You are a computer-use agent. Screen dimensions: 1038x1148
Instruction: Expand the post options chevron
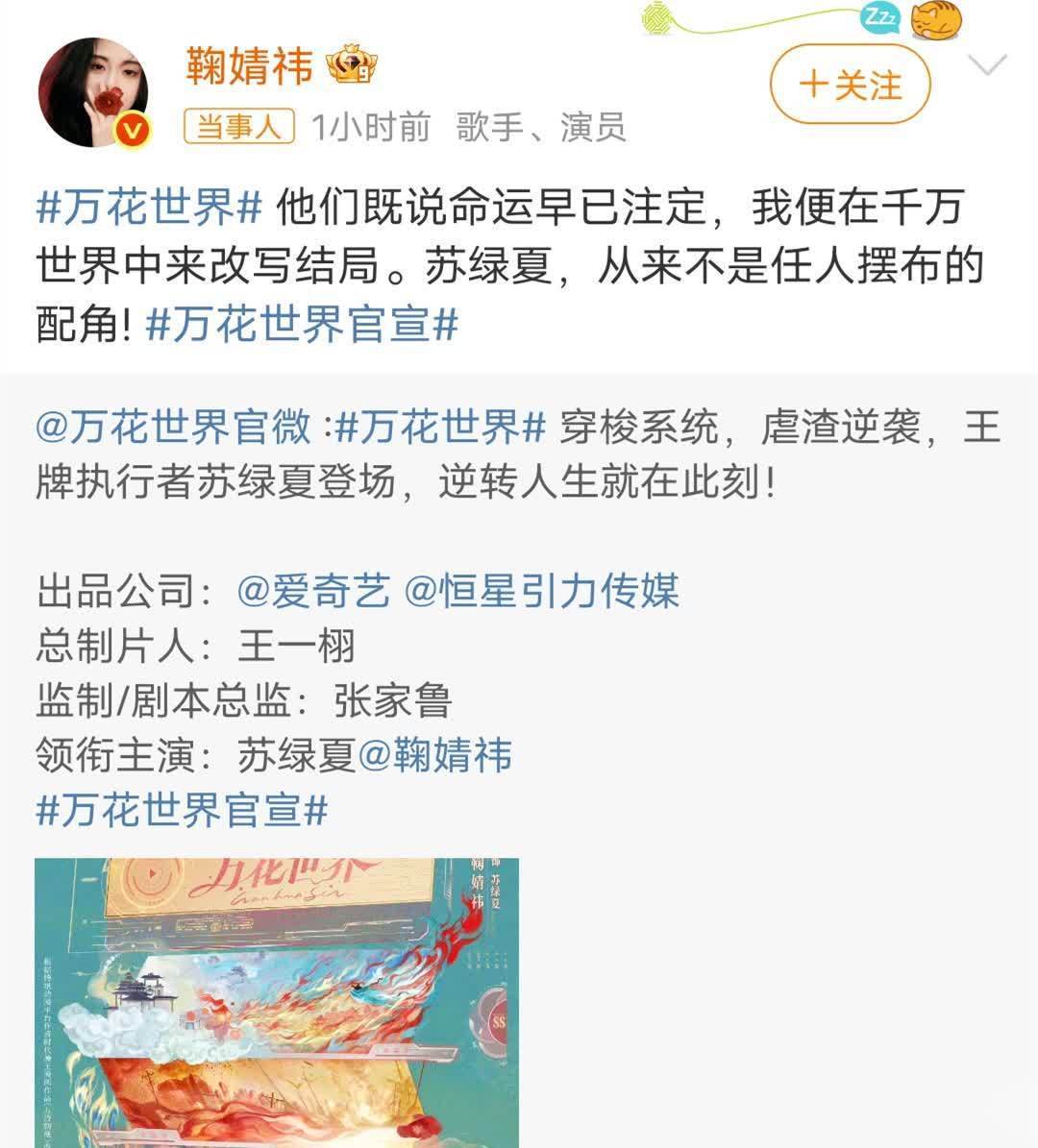(987, 66)
